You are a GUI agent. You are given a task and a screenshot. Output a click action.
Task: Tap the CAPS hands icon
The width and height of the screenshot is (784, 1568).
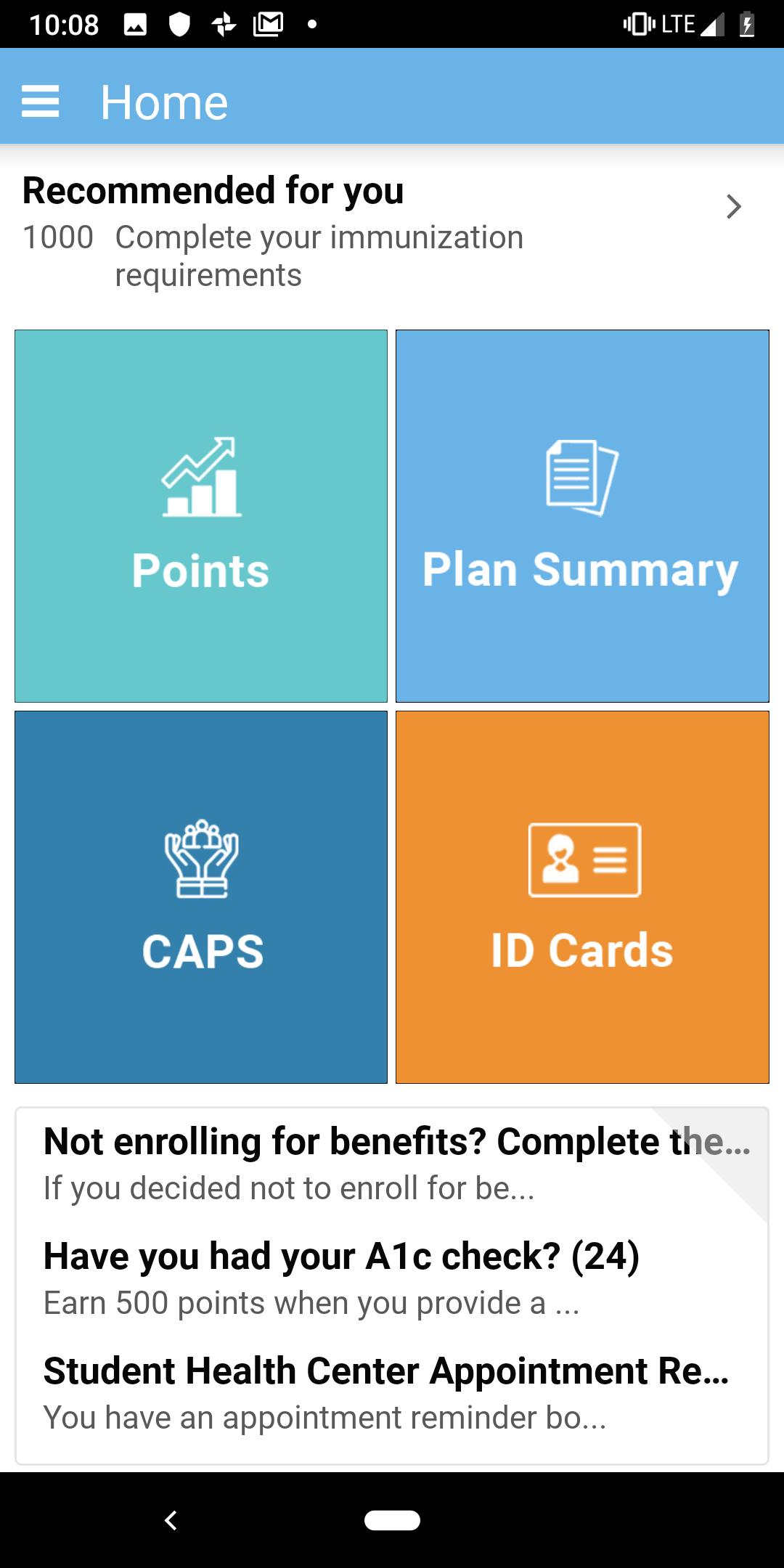tap(200, 860)
